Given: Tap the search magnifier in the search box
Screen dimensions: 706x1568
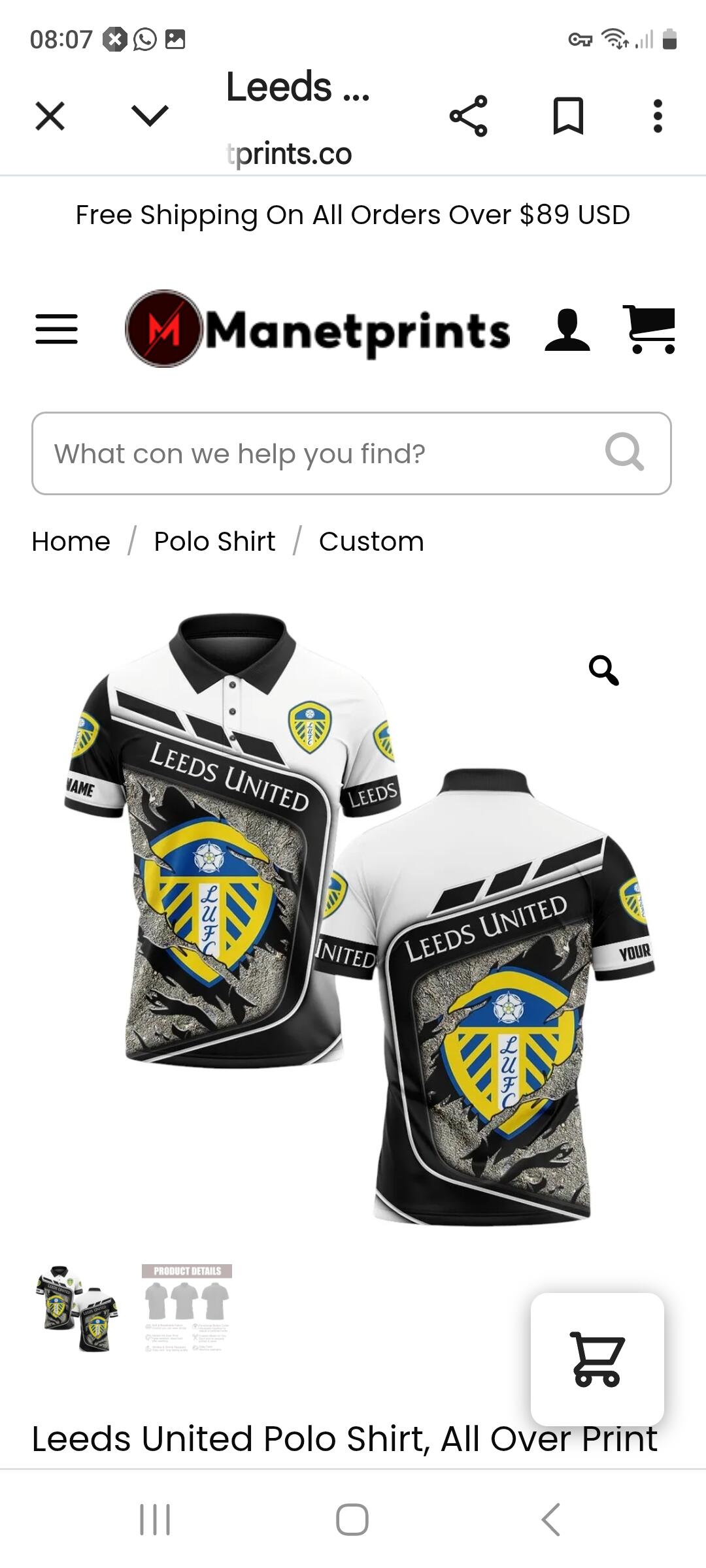Looking at the screenshot, I should (x=624, y=452).
